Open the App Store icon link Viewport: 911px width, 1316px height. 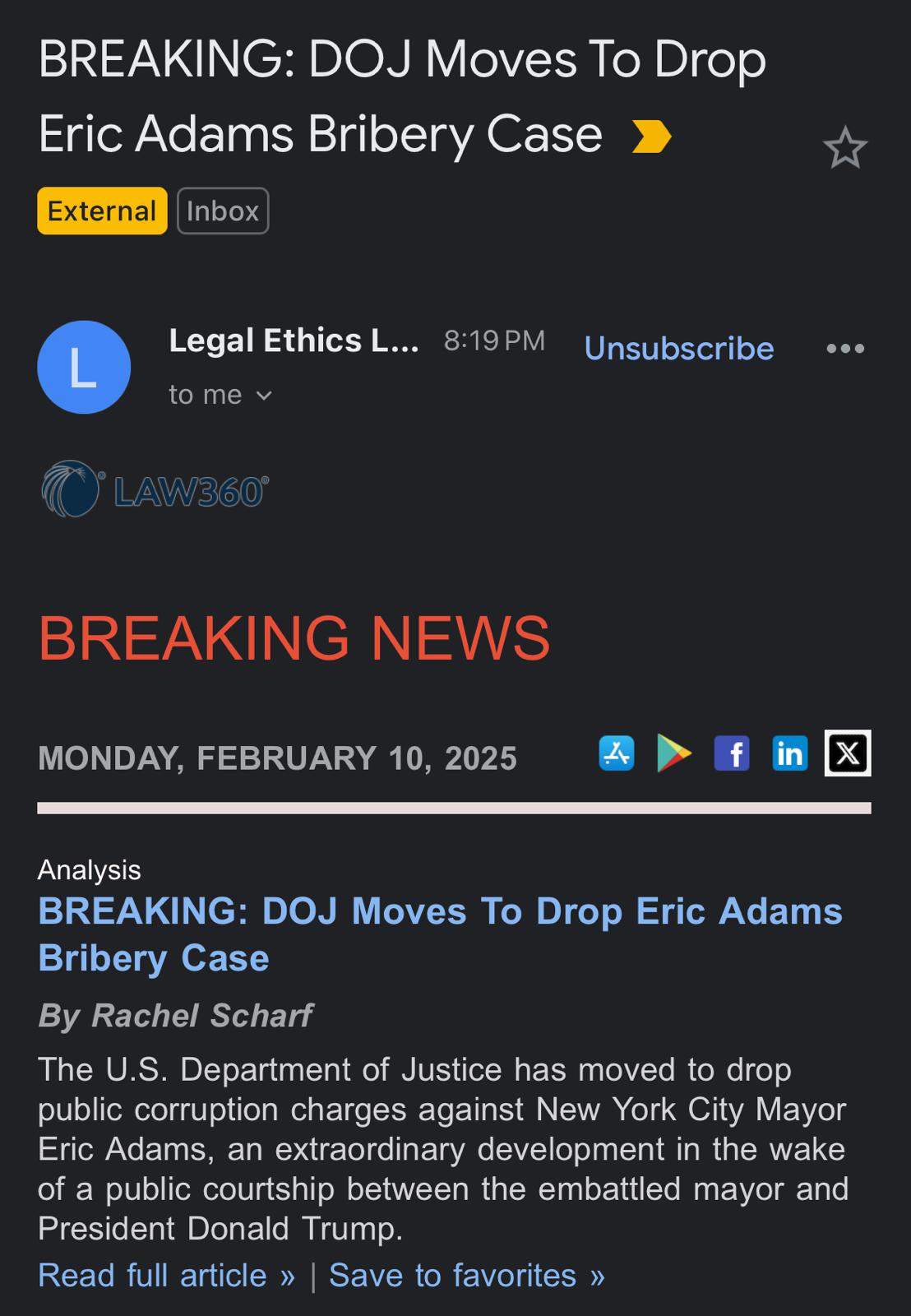617,753
